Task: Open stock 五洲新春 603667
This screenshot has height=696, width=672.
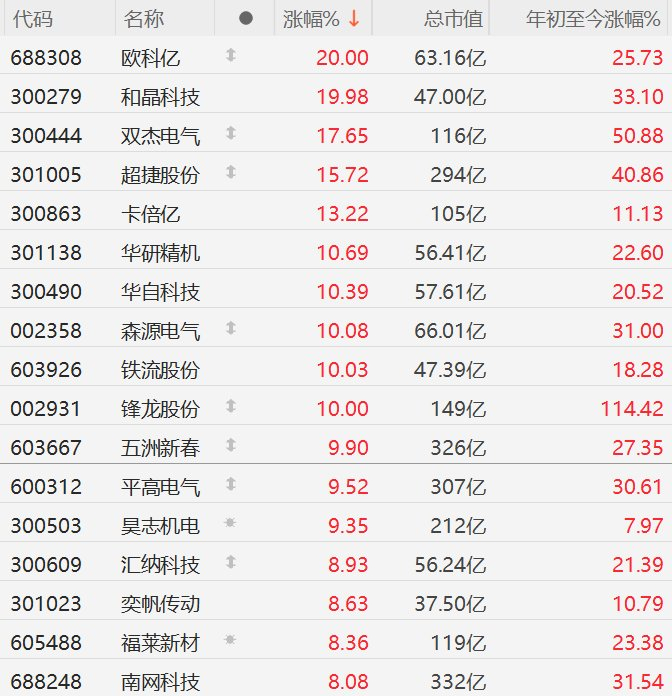Action: 336,447
